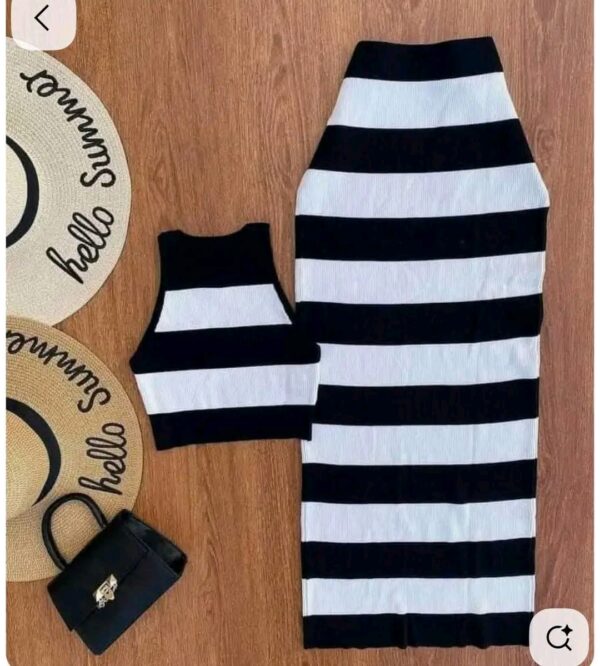Screen dimensions: 600x666
Task: Go back using the top-left arrow
Action: pos(41,18)
